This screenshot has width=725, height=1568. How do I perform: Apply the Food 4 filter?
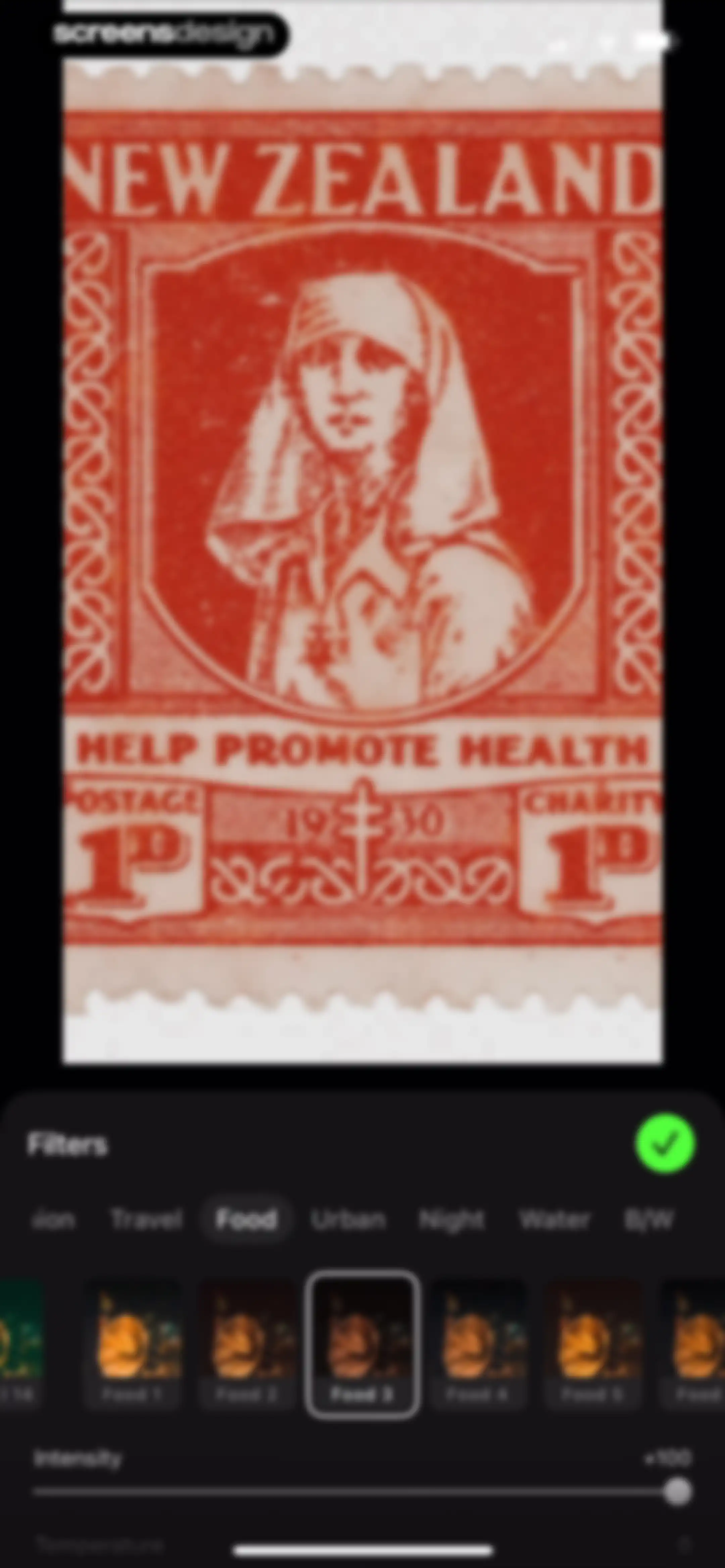(477, 1344)
